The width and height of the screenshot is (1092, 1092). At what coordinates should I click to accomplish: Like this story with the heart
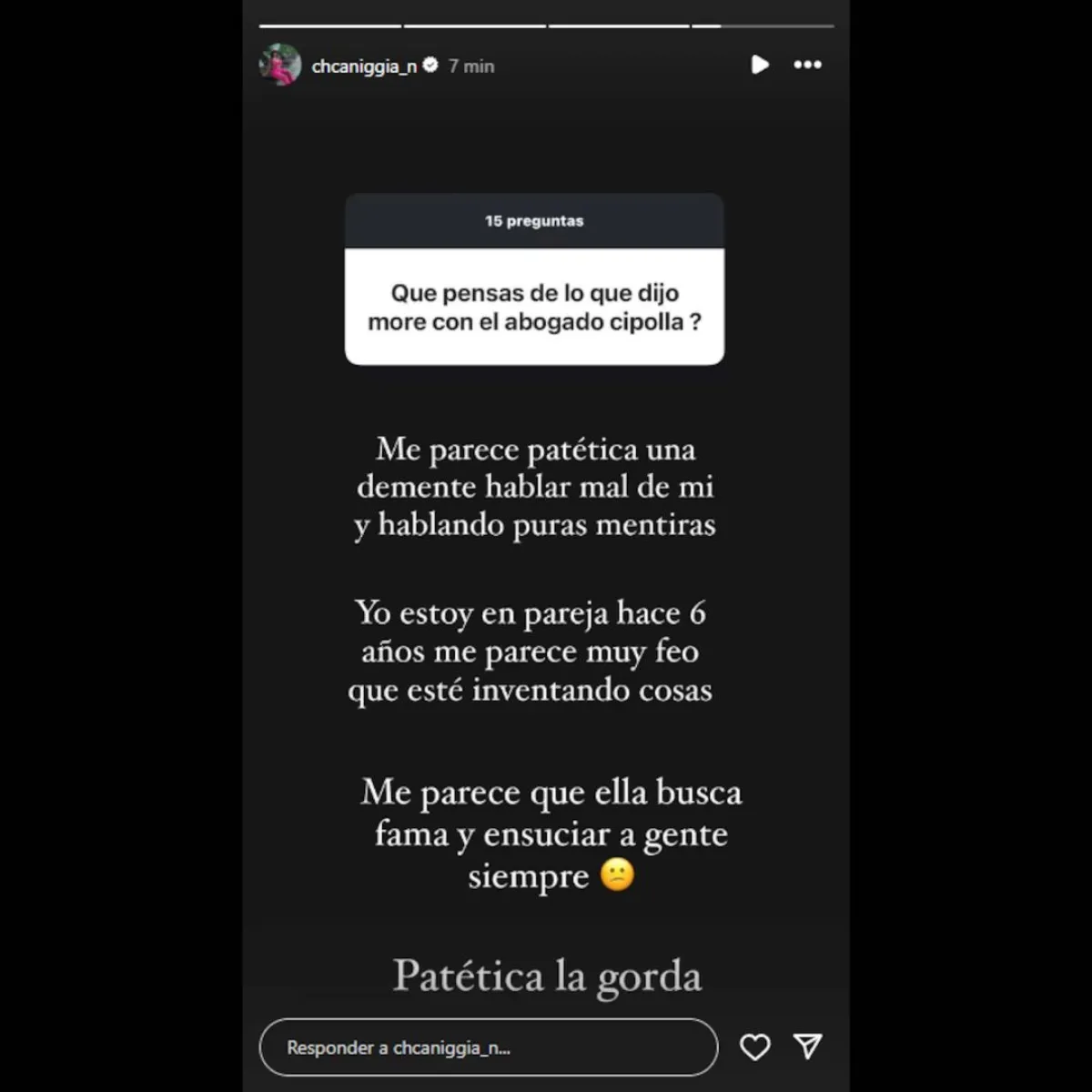754,1047
